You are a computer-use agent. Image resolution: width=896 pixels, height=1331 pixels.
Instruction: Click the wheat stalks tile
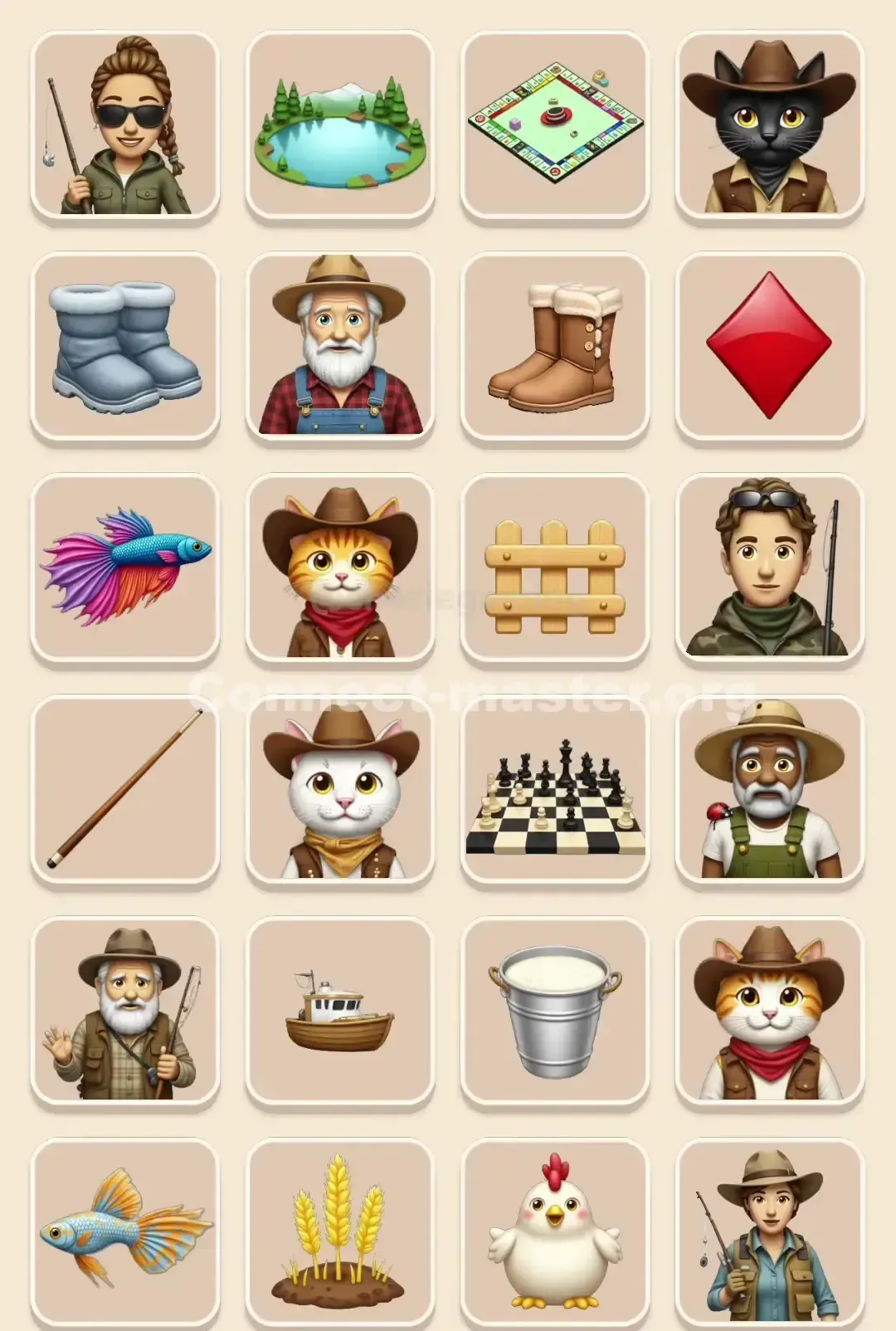click(338, 1236)
